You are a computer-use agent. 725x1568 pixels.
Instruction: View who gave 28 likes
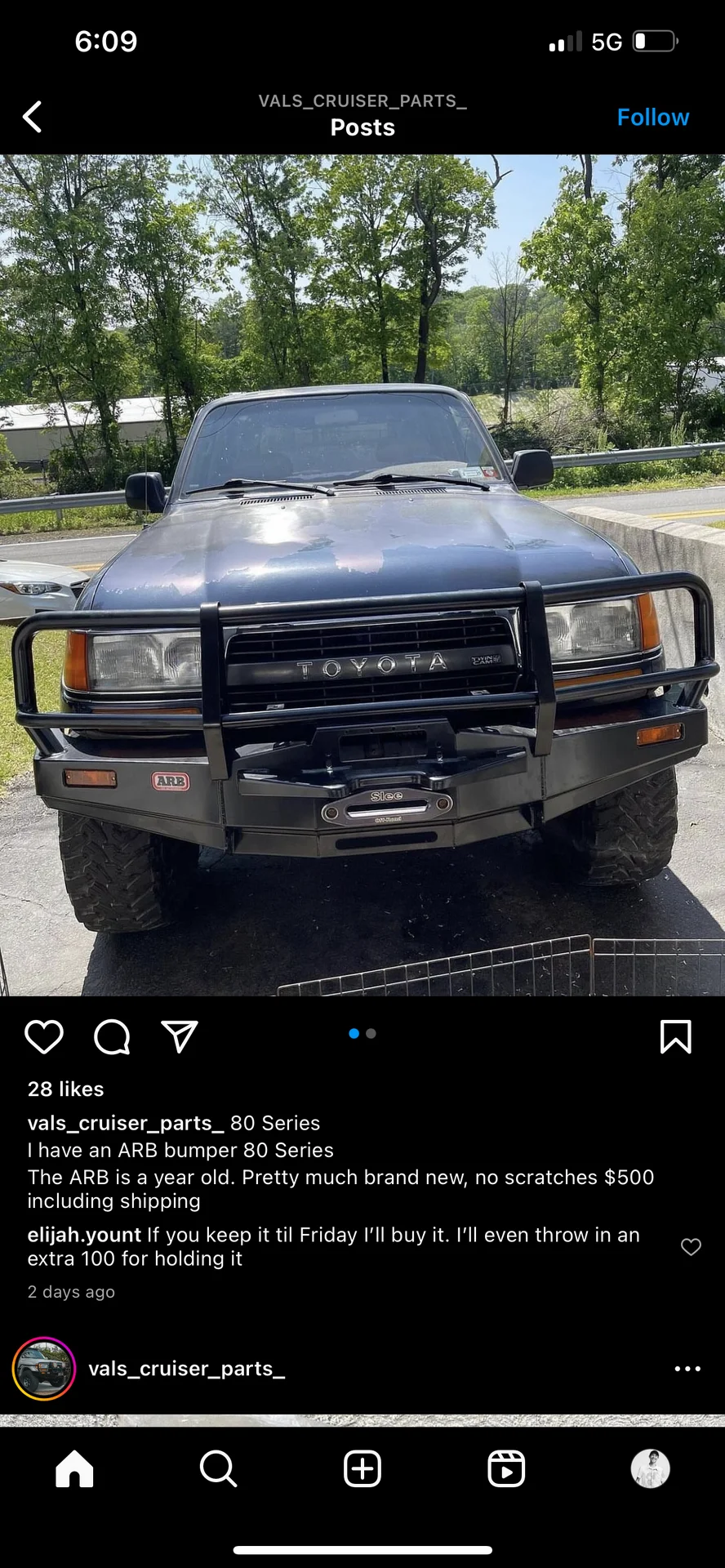click(x=65, y=1089)
